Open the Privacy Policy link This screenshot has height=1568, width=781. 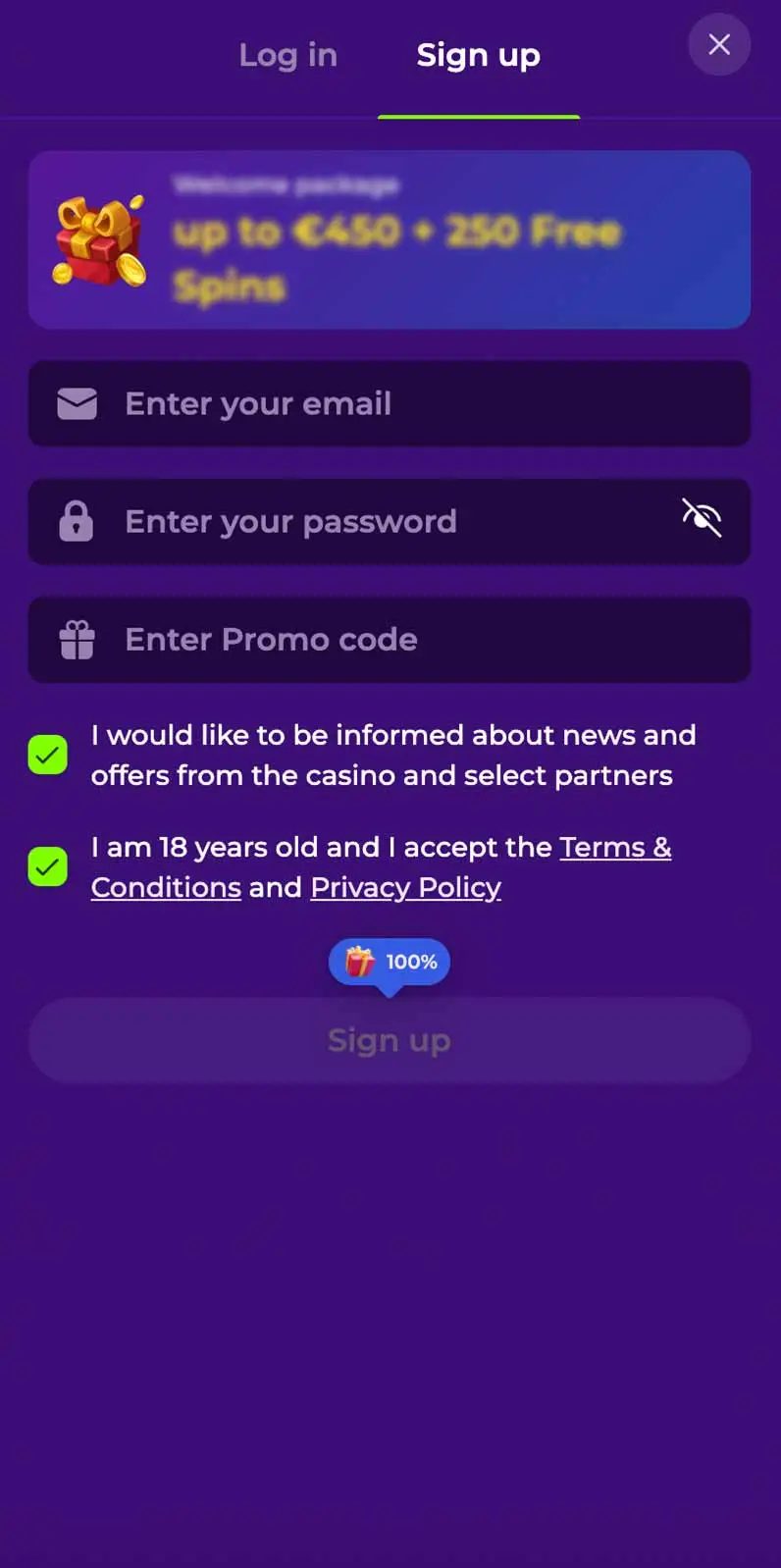click(405, 887)
